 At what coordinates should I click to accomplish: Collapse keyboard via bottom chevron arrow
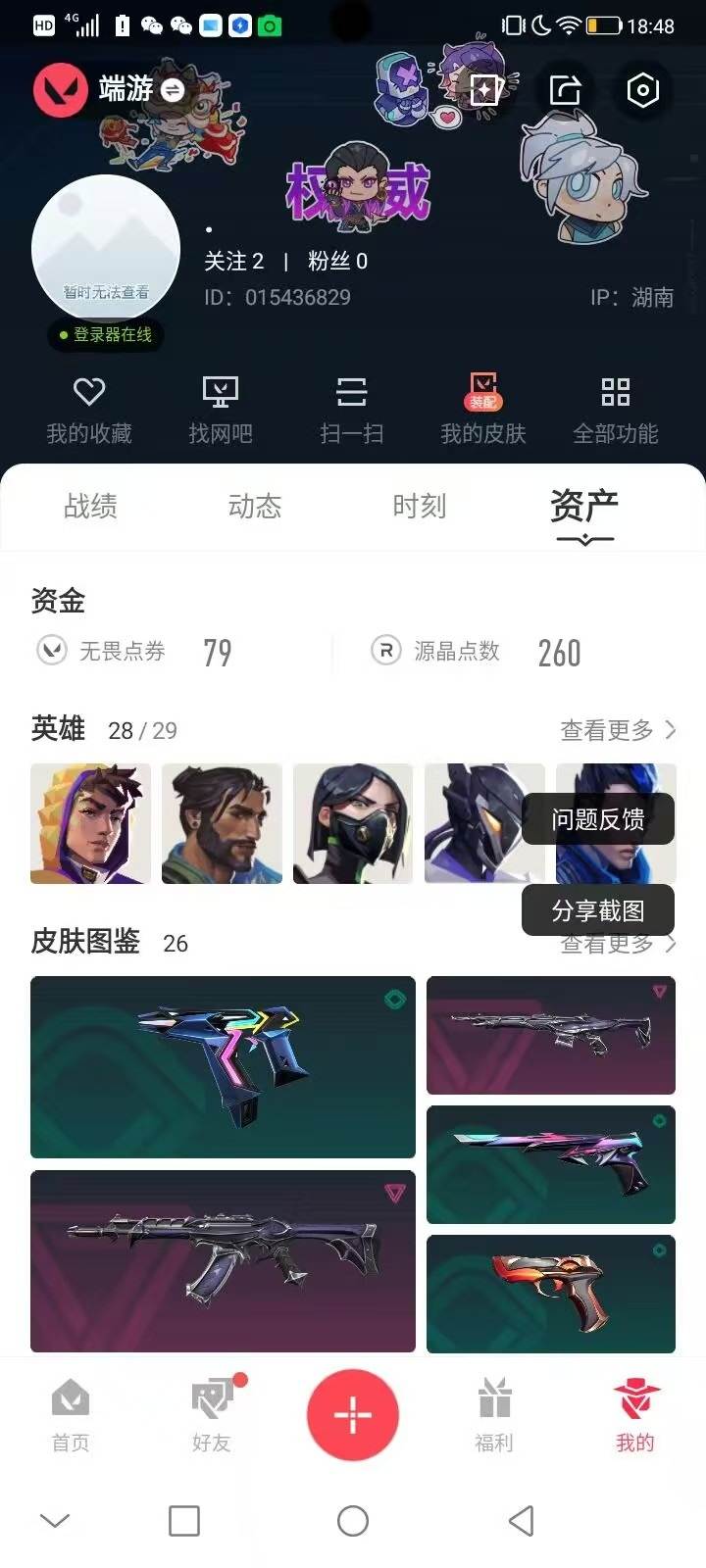pos(53,1518)
